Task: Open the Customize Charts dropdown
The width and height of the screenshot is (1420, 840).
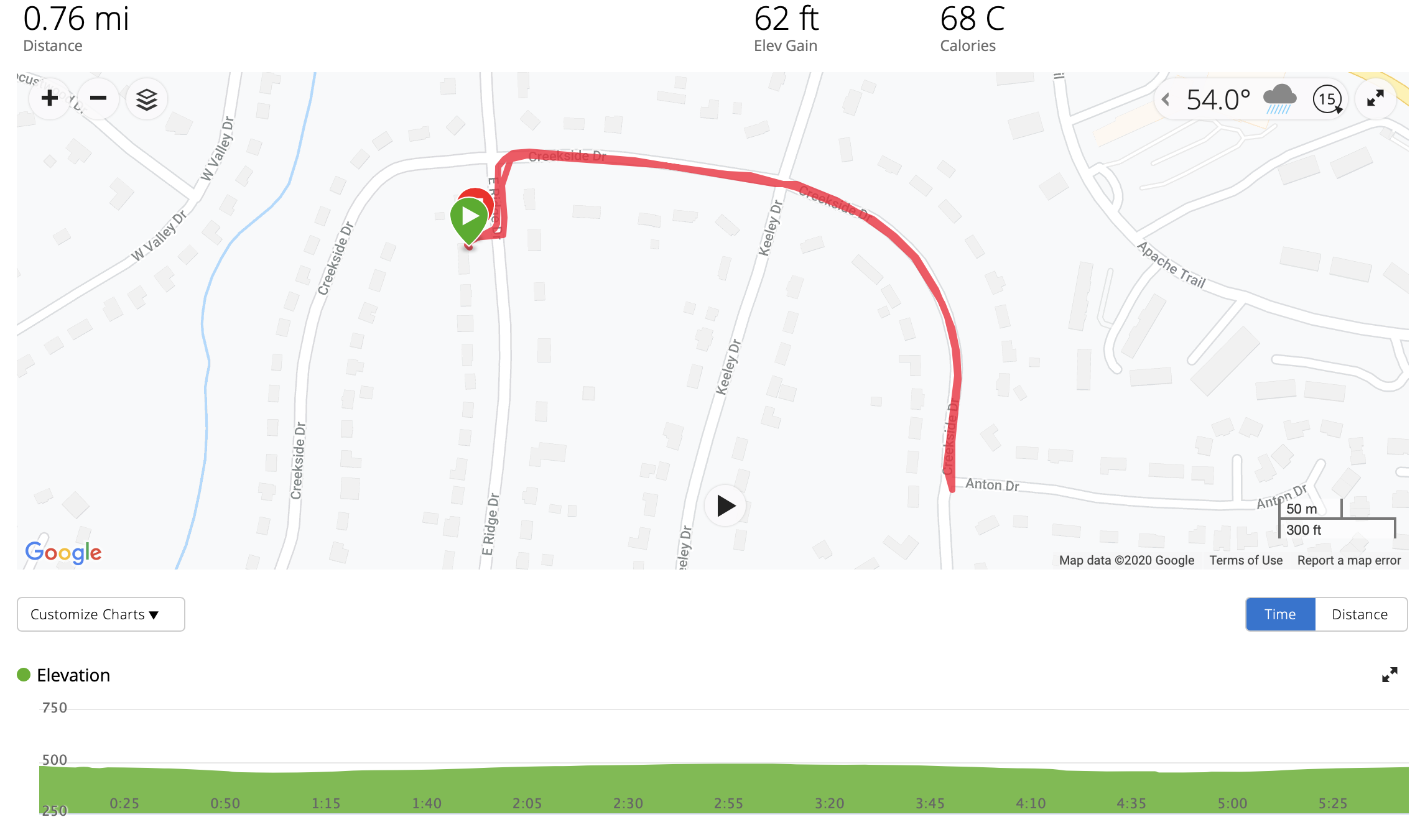Action: pos(101,614)
